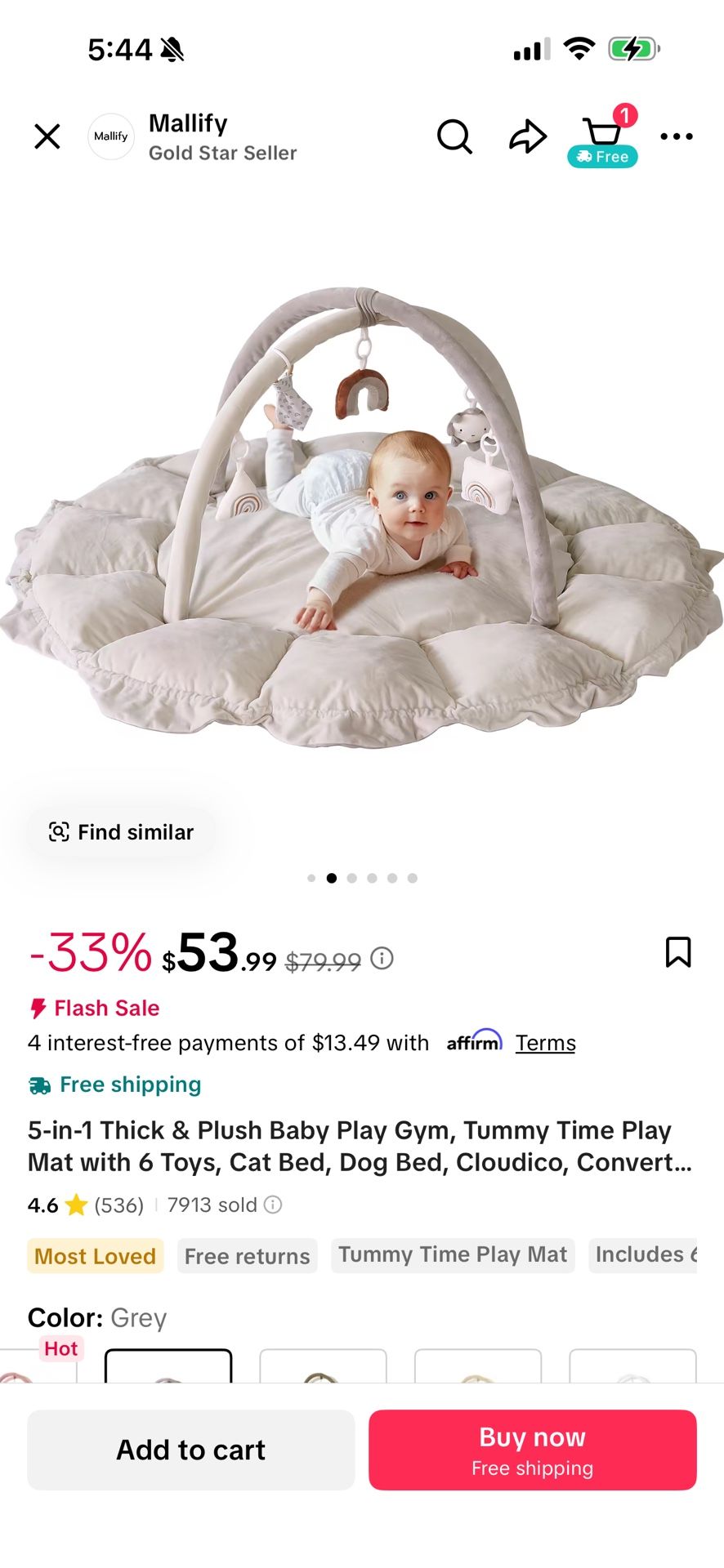Select the Free returns chip
724x1568 pixels.
point(247,1256)
